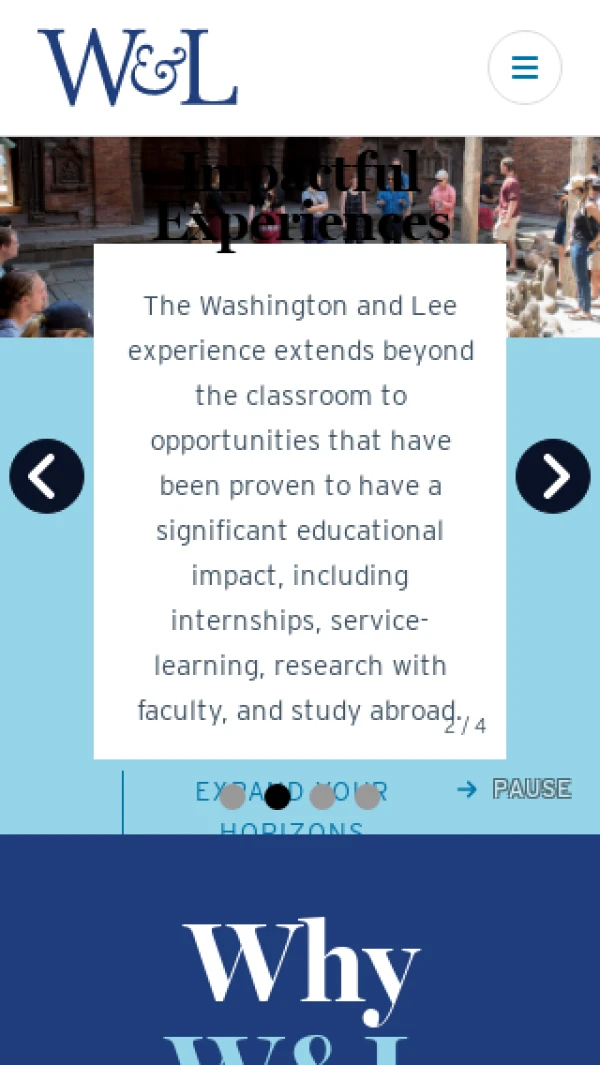The width and height of the screenshot is (600, 1065).
Task: Show the previous carousel slide
Action: tap(47, 476)
